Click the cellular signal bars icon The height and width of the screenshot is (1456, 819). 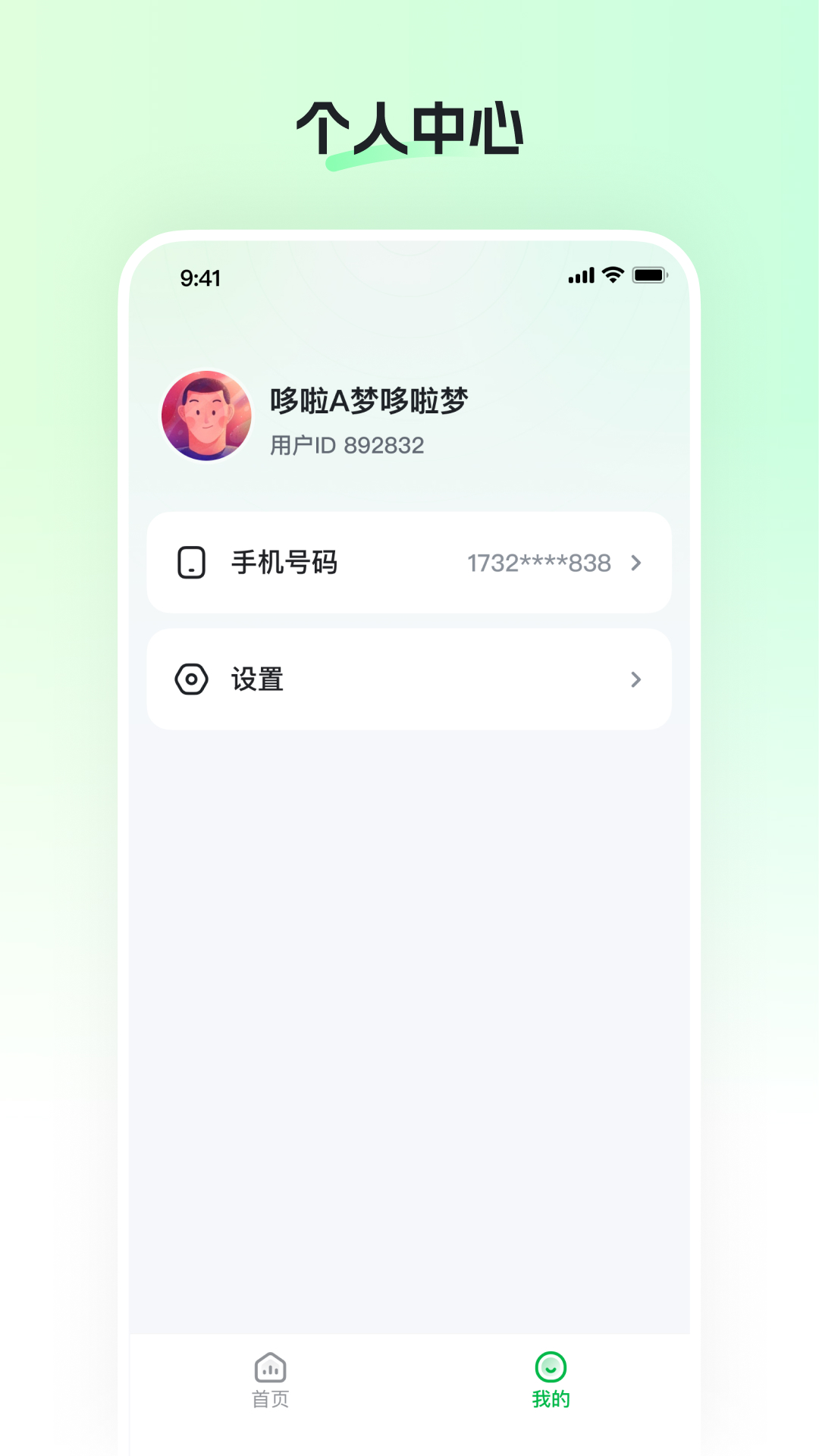pos(580,276)
